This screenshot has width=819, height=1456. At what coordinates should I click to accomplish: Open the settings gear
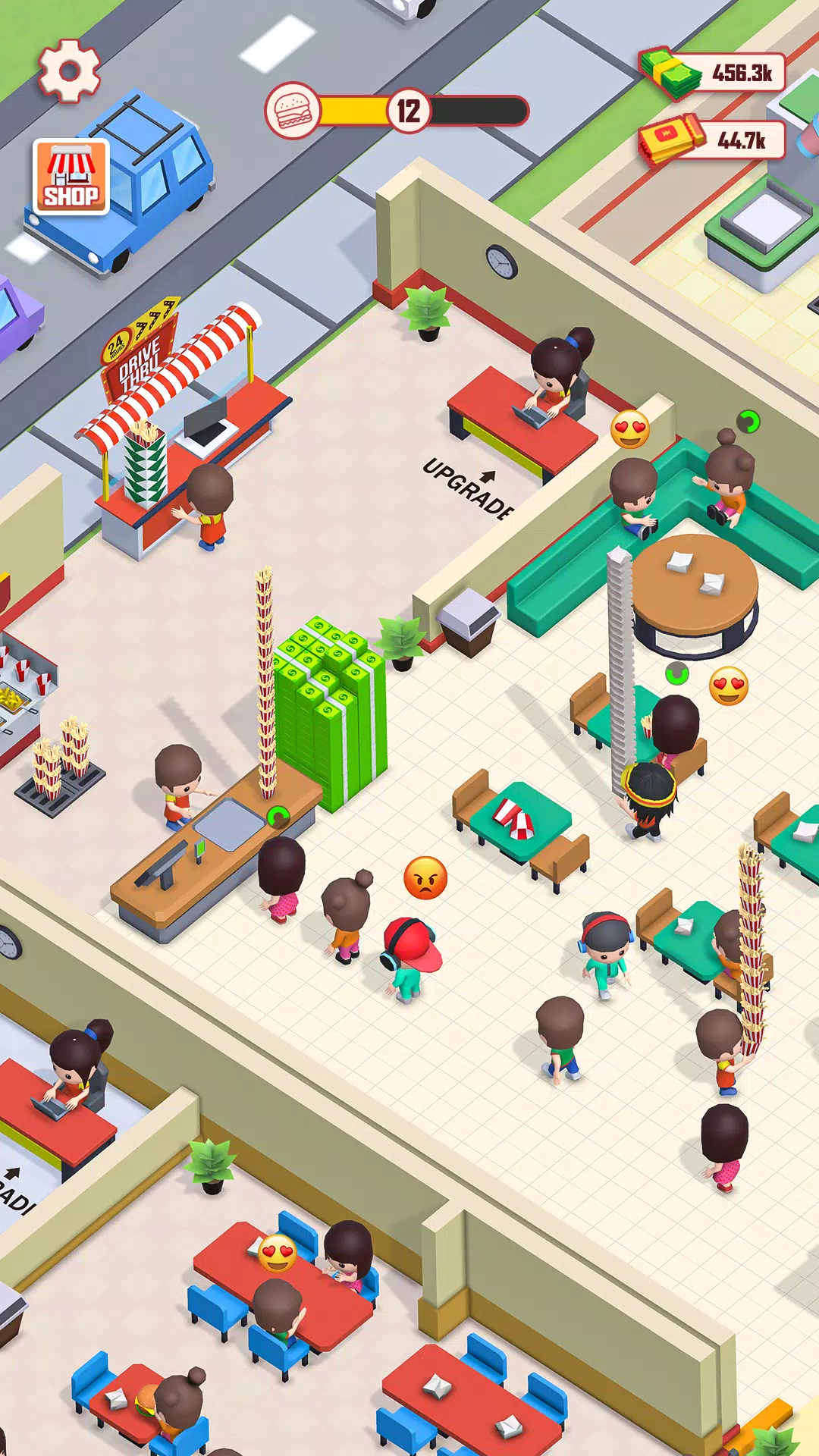tap(69, 71)
